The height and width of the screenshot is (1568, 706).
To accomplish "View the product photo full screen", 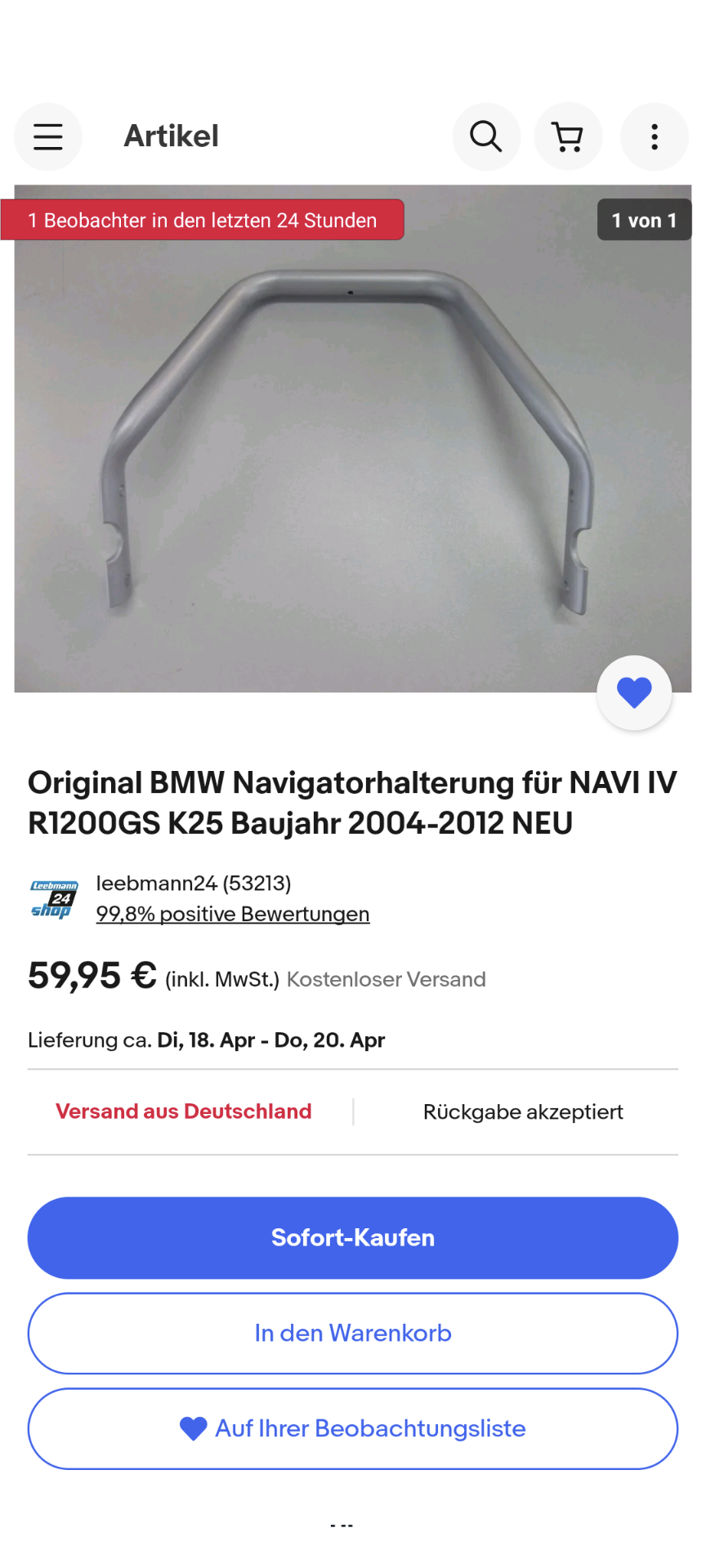I will 353,439.
